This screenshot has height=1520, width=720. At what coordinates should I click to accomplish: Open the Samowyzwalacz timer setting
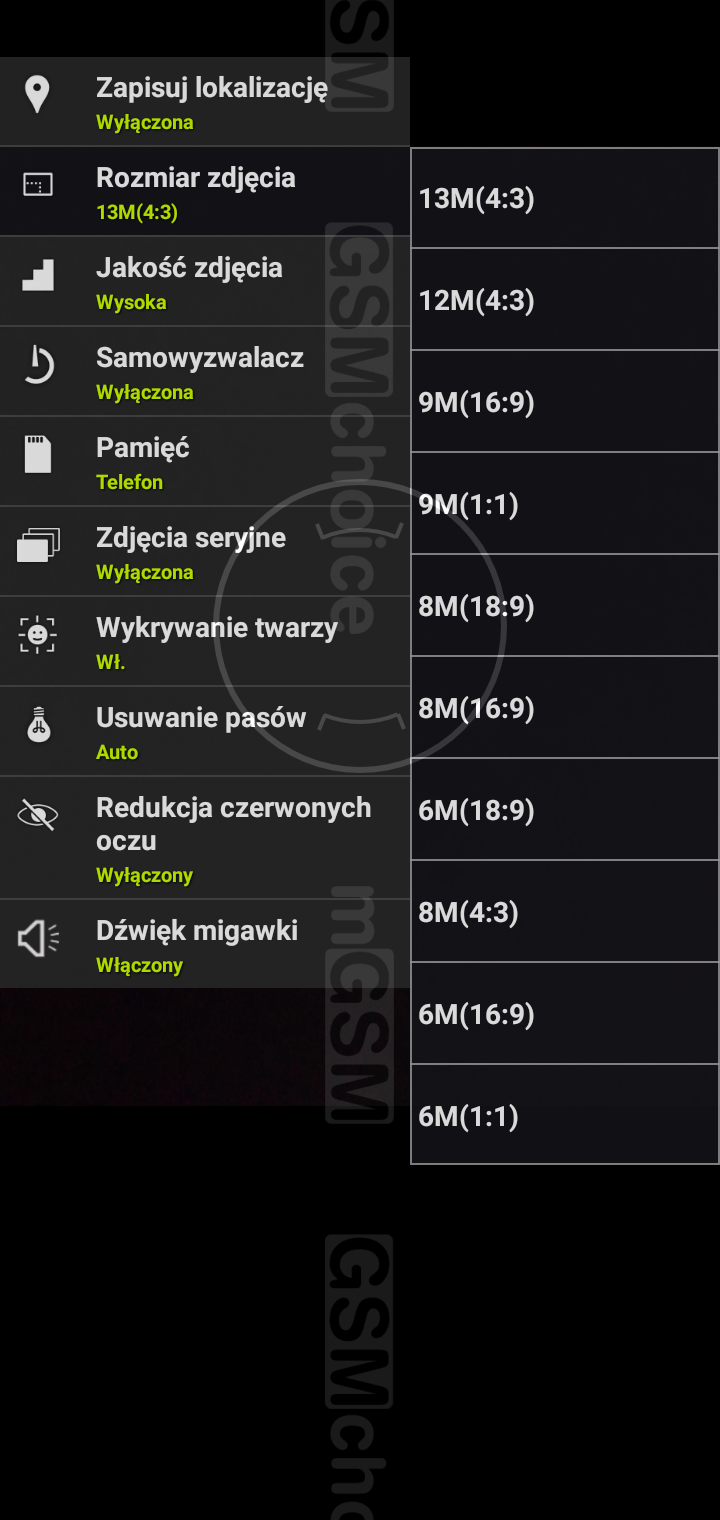205,372
